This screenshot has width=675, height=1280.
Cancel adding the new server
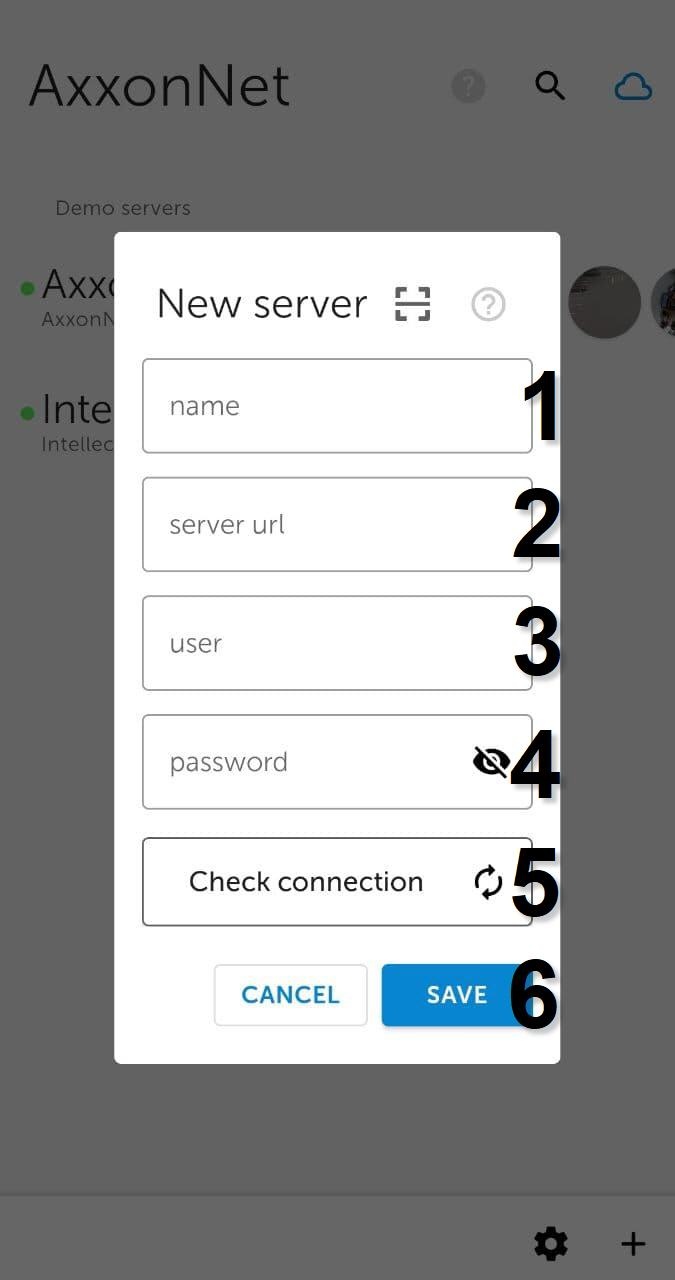[x=290, y=995]
